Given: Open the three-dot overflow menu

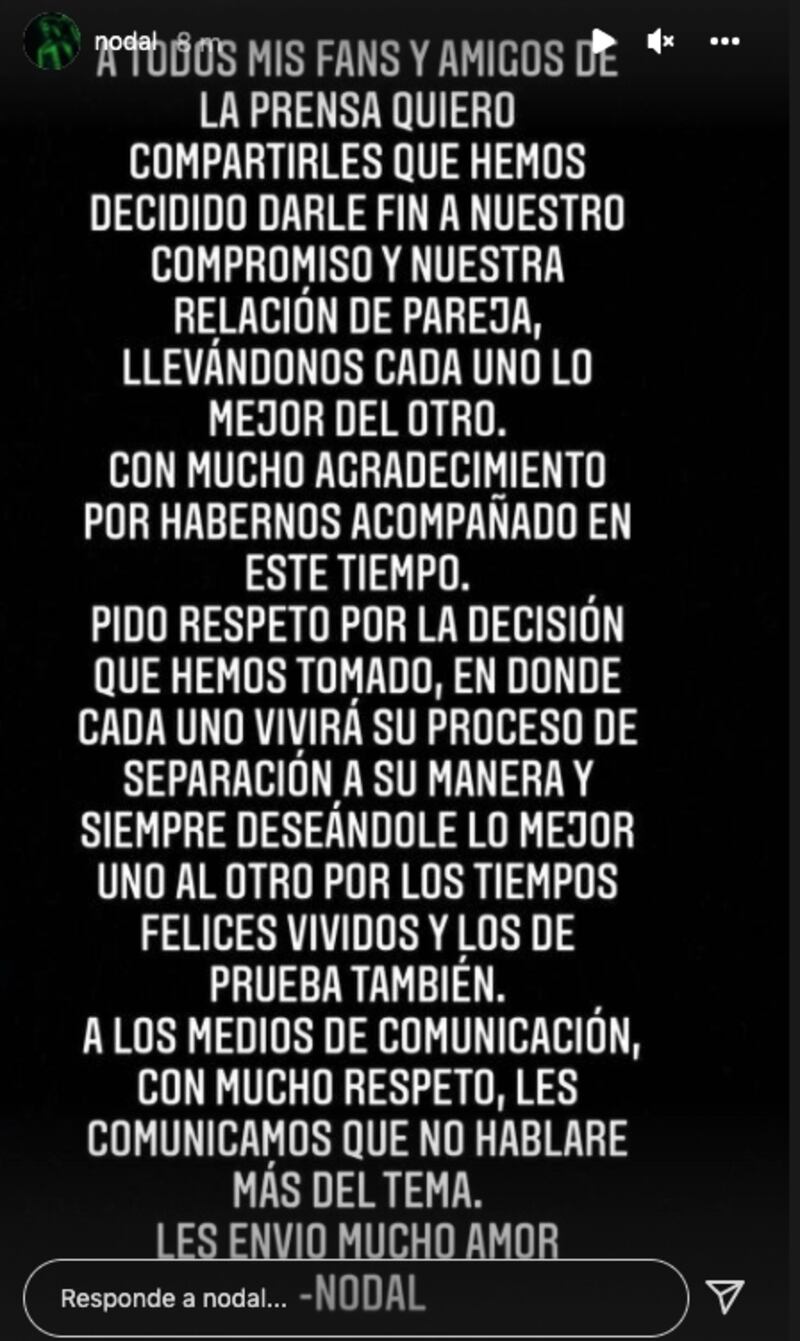Looking at the screenshot, I should tap(724, 41).
